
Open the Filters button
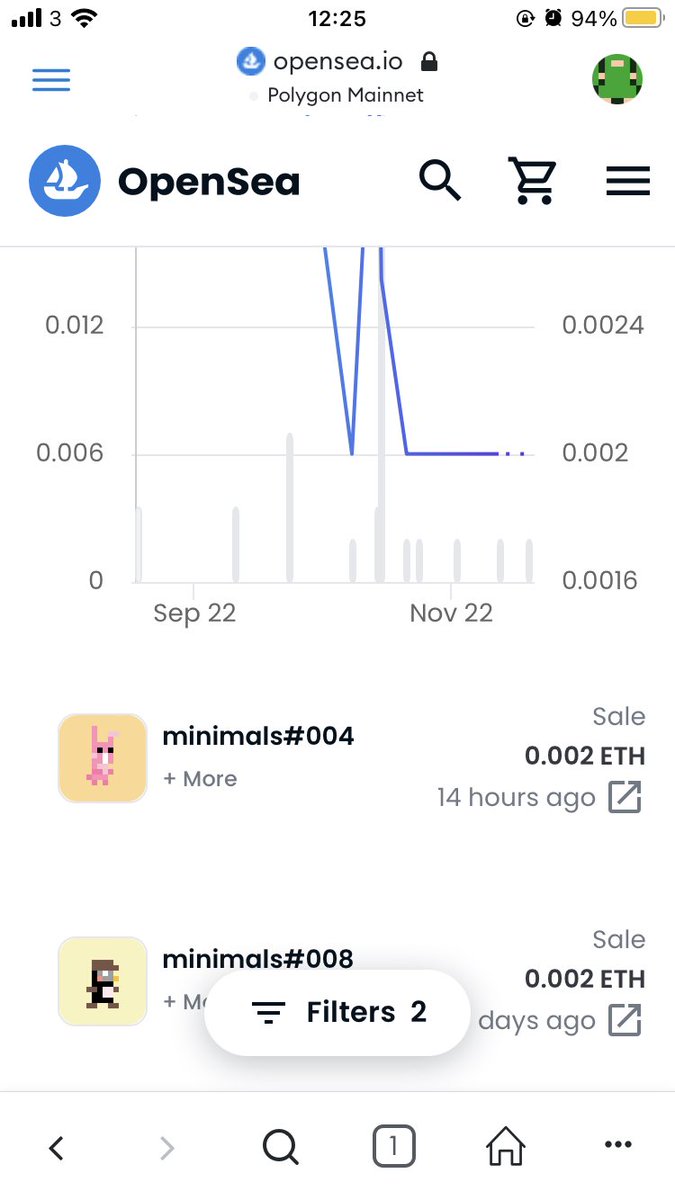337,1013
